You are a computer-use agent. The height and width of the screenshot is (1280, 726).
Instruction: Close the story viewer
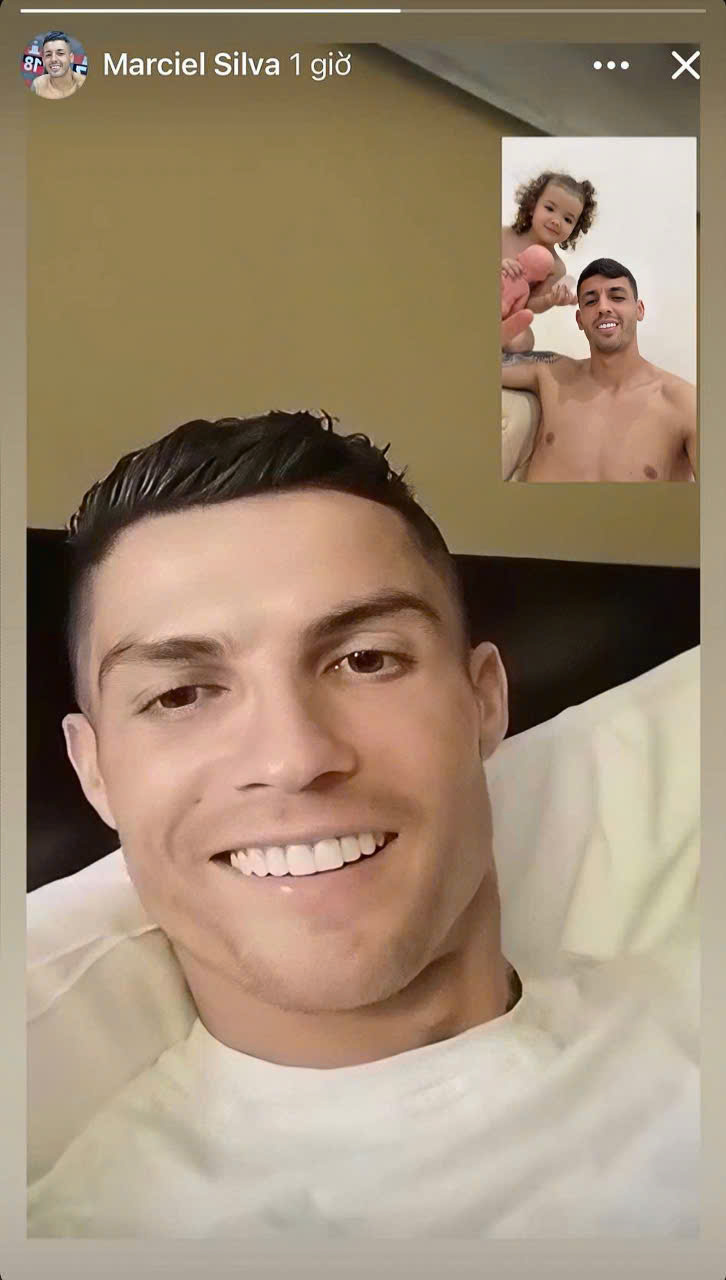[x=685, y=65]
